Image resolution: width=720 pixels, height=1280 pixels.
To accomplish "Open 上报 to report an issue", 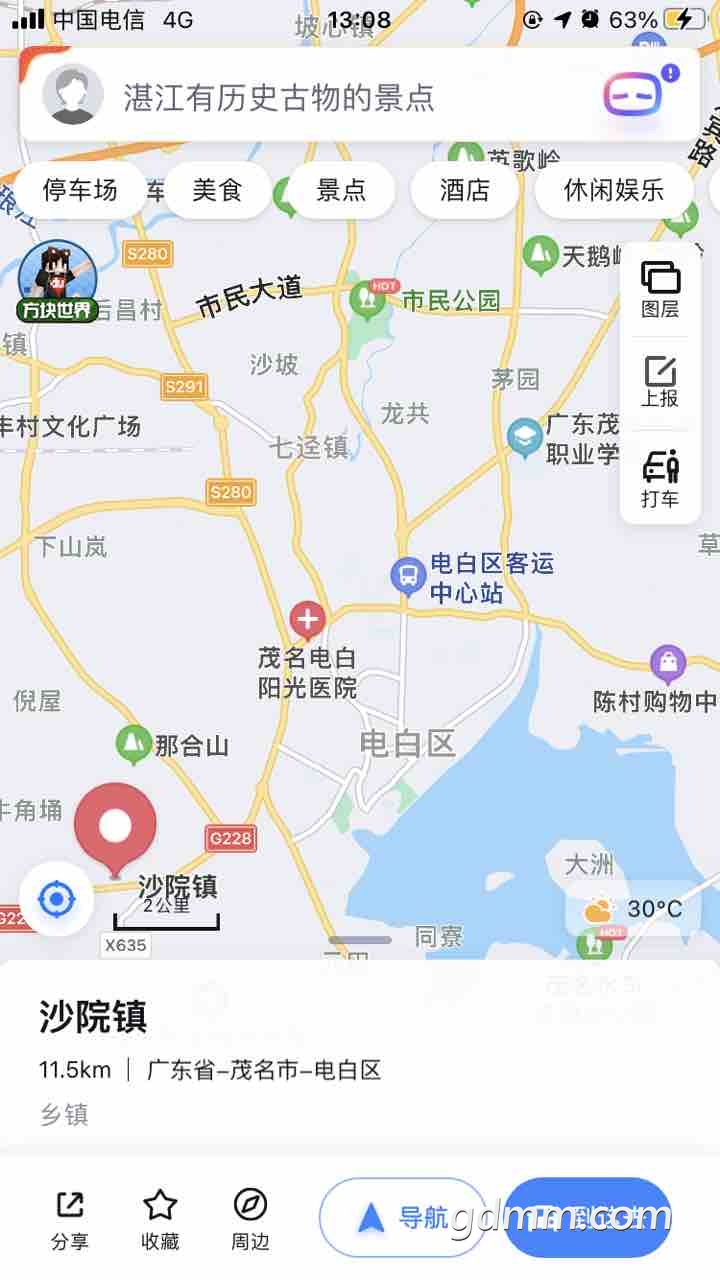I will pyautogui.click(x=660, y=382).
